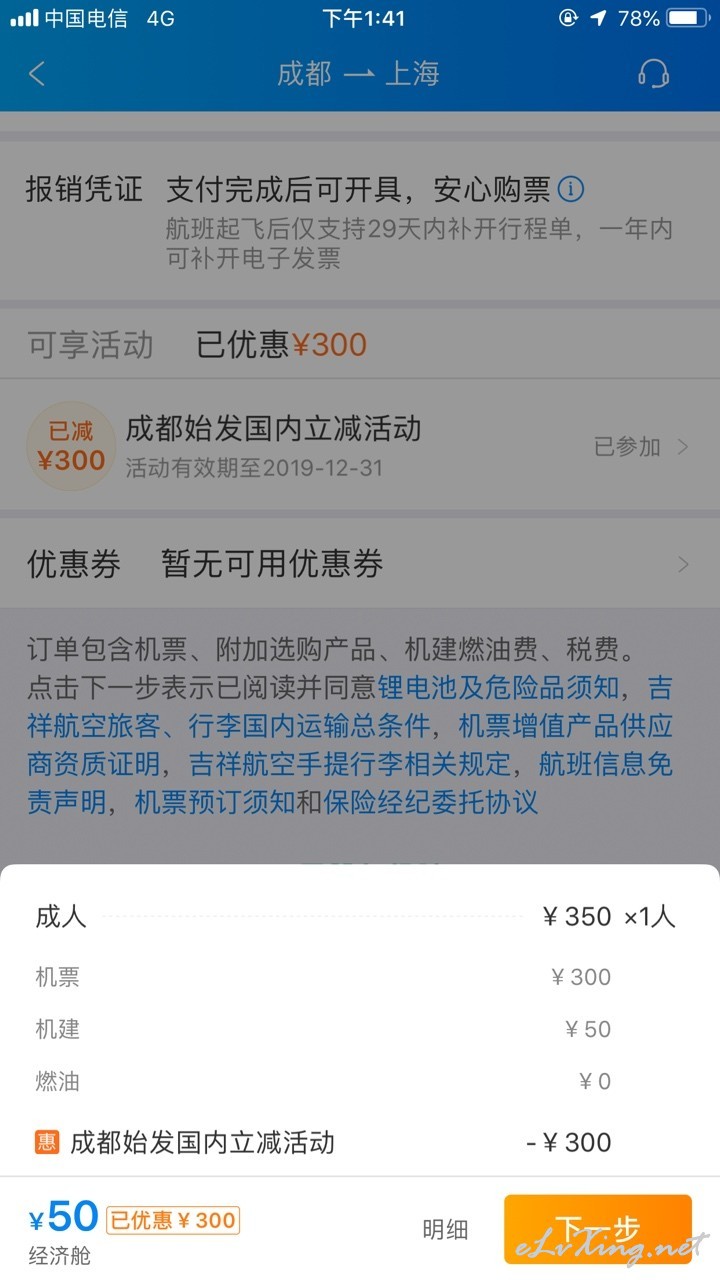Tap the info icon beside 安心购票
Viewport: 720px width, 1280px height.
coord(570,188)
